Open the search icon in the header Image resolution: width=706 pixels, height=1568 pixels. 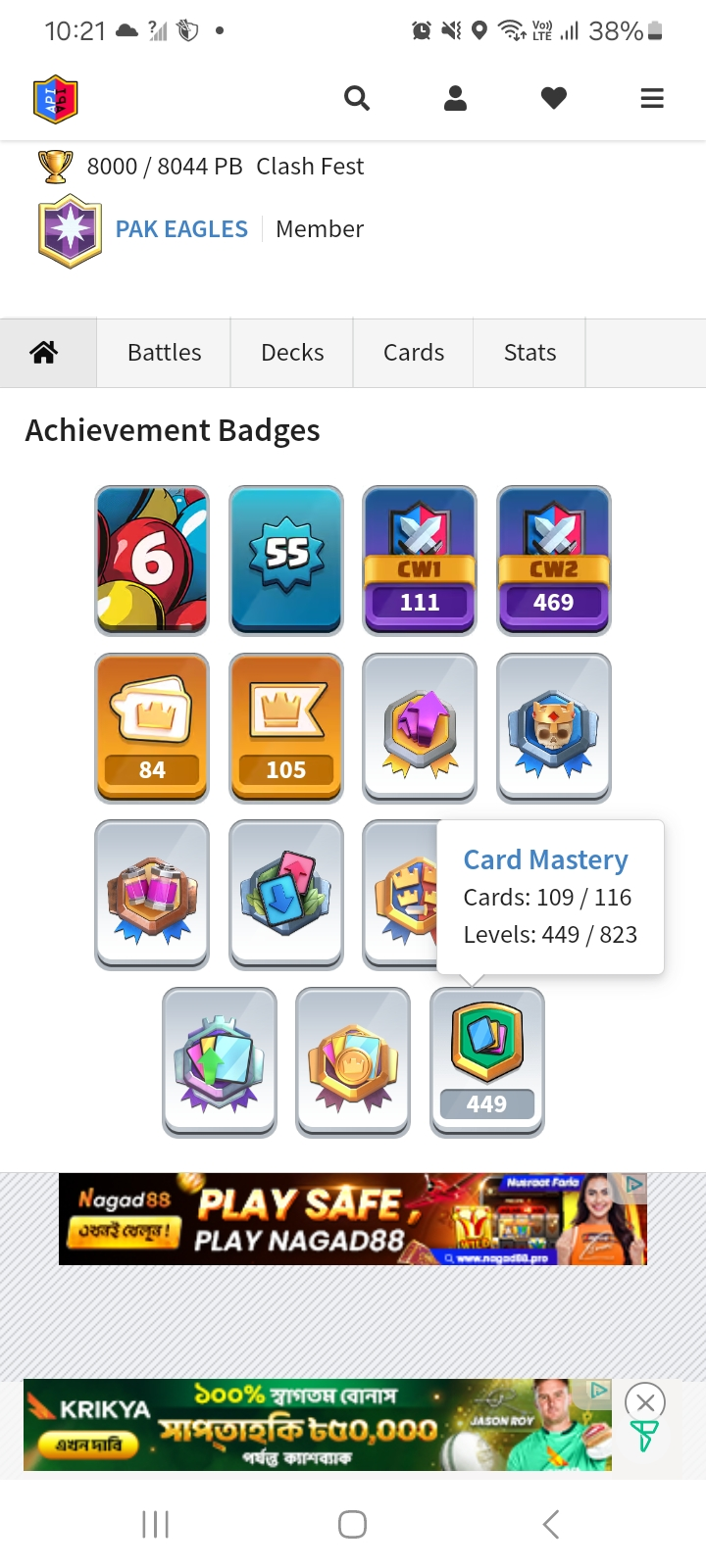pyautogui.click(x=357, y=98)
